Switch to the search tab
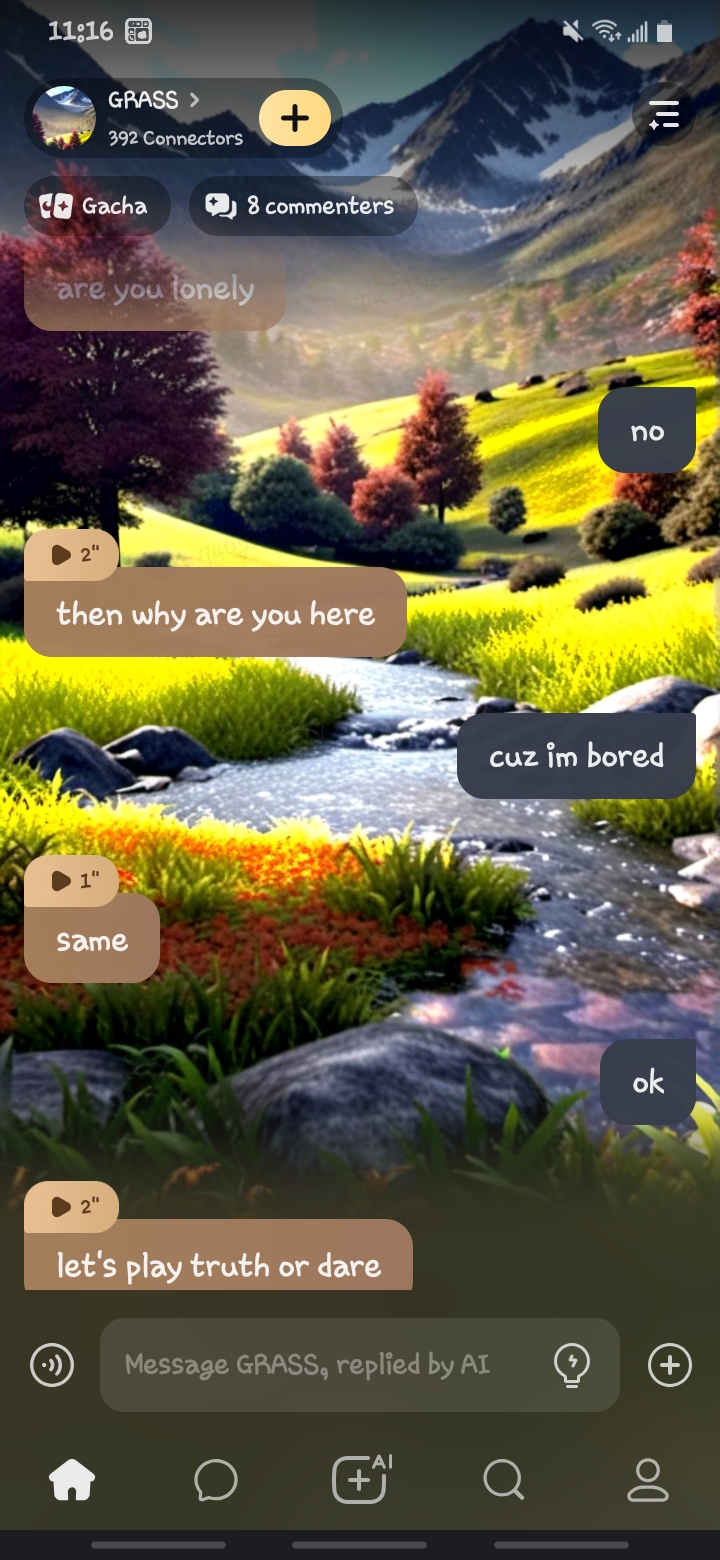The height and width of the screenshot is (1560, 720). pyautogui.click(x=503, y=1480)
